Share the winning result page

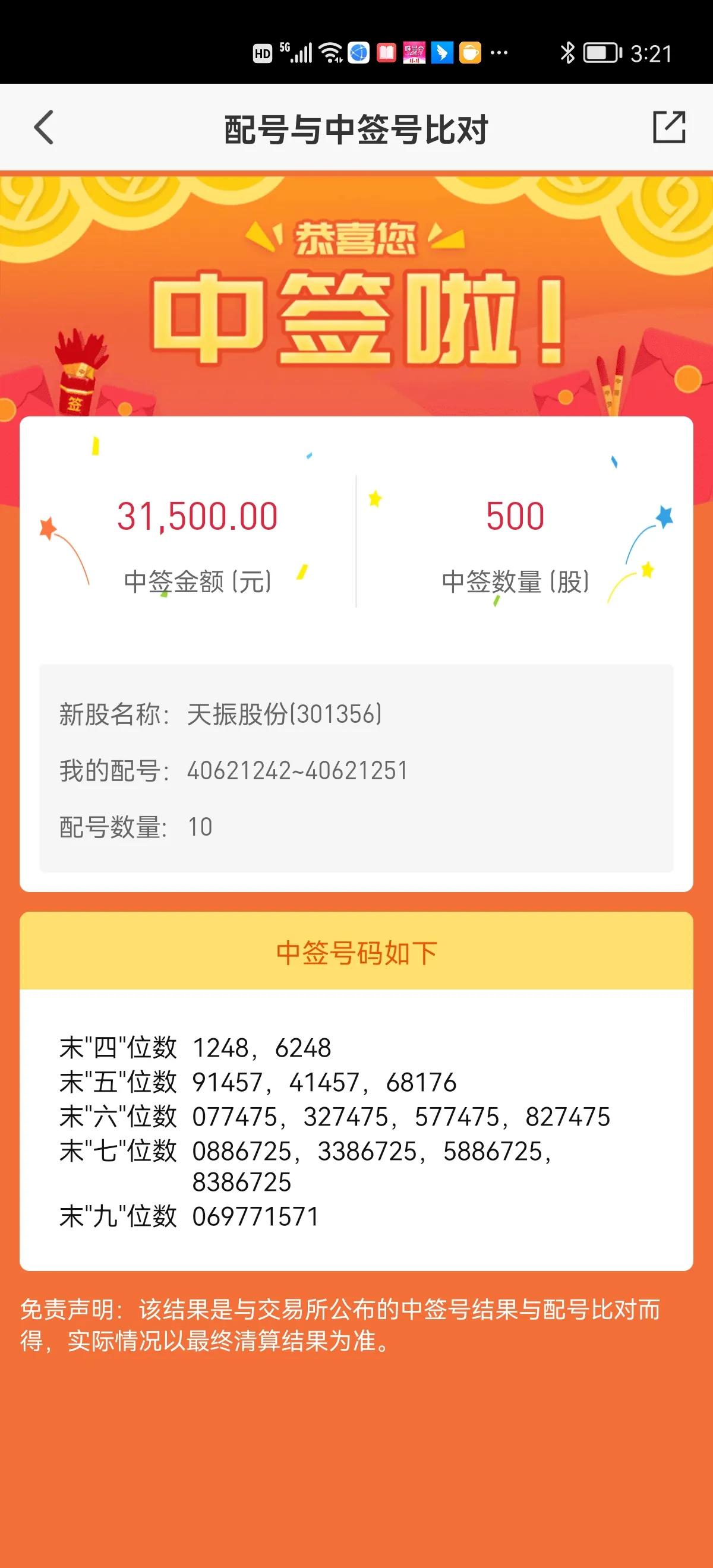click(668, 127)
